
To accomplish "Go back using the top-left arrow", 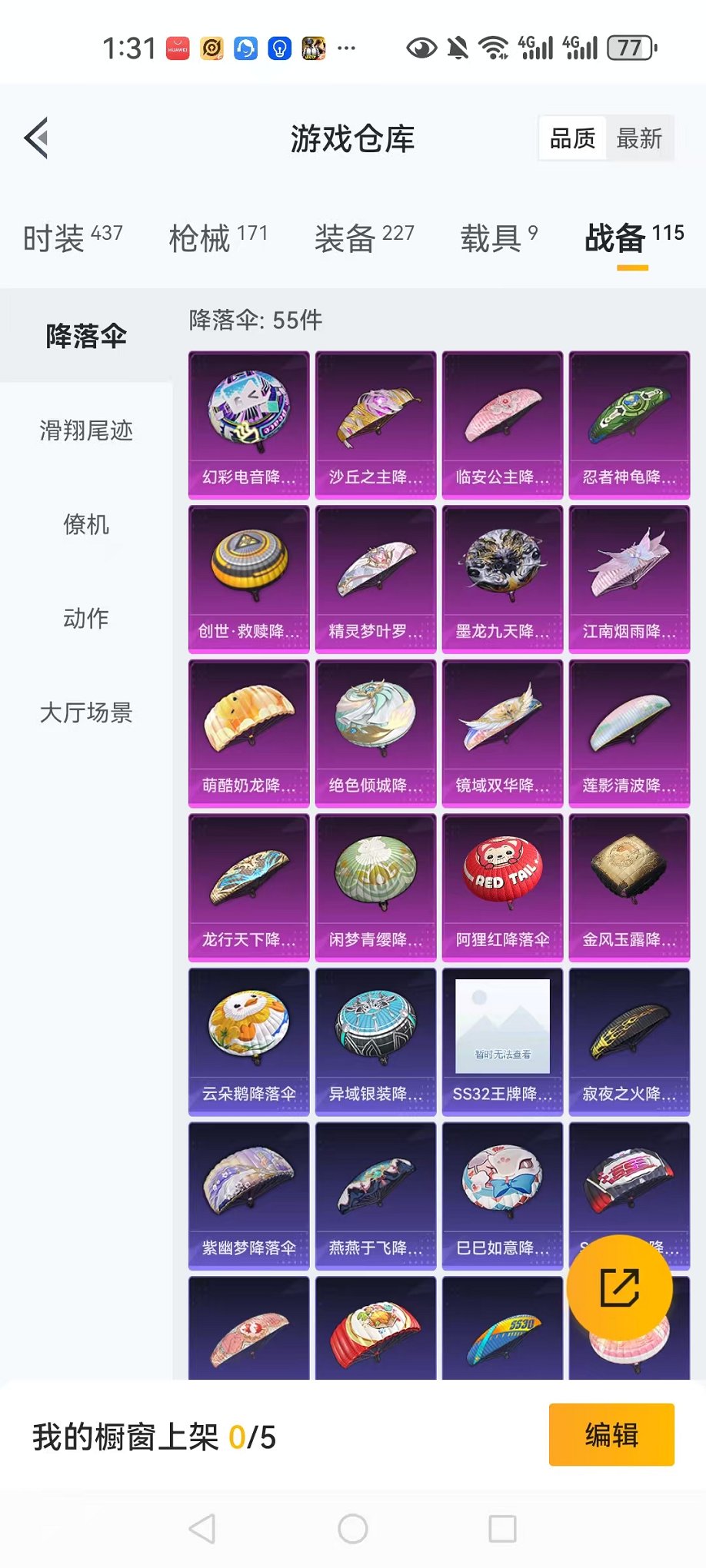I will click(x=36, y=138).
